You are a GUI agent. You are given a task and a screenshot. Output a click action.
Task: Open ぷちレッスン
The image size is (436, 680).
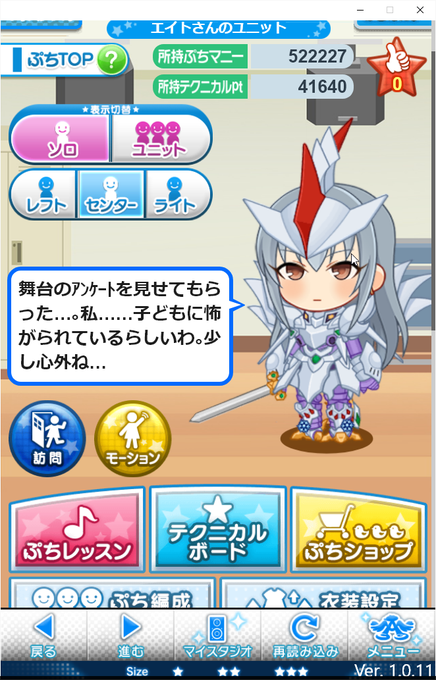point(77,530)
